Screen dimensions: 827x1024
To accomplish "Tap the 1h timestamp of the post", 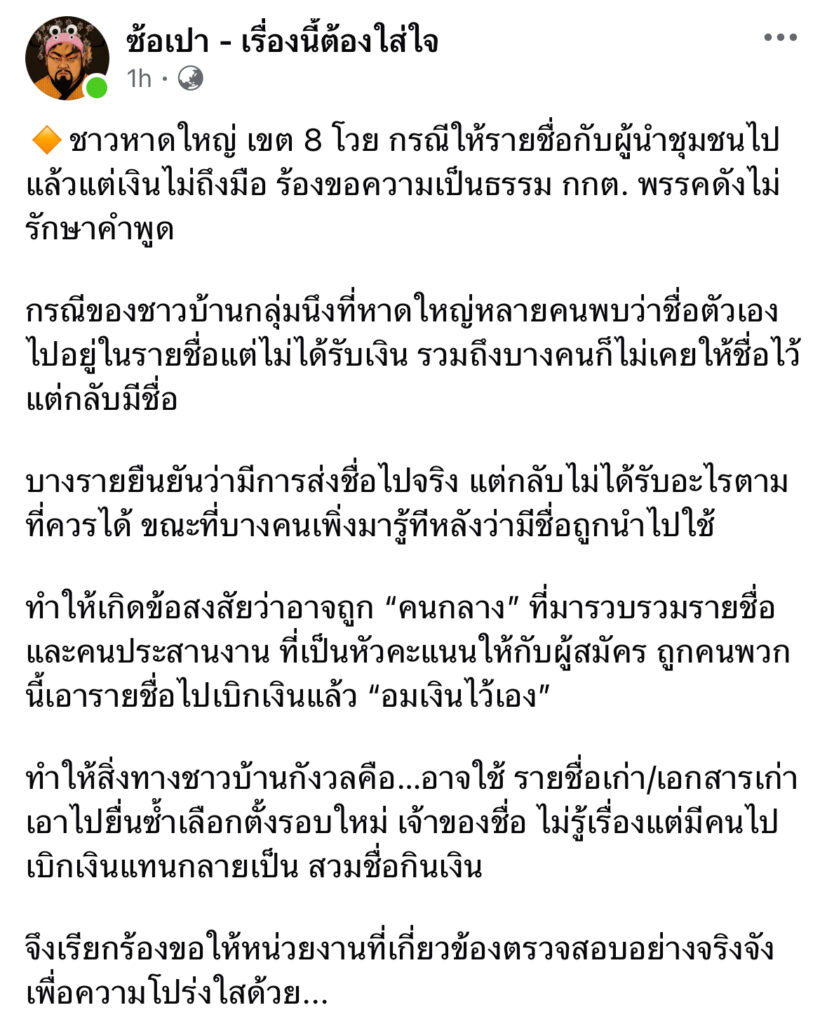I will (138, 79).
